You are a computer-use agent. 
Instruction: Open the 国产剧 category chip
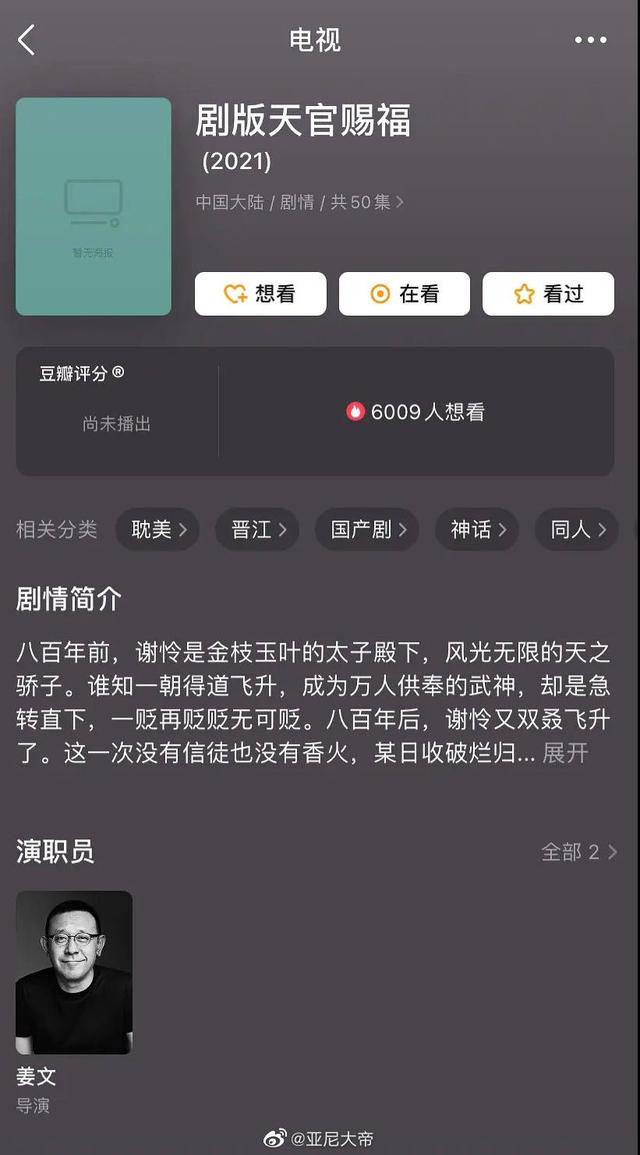tap(367, 529)
